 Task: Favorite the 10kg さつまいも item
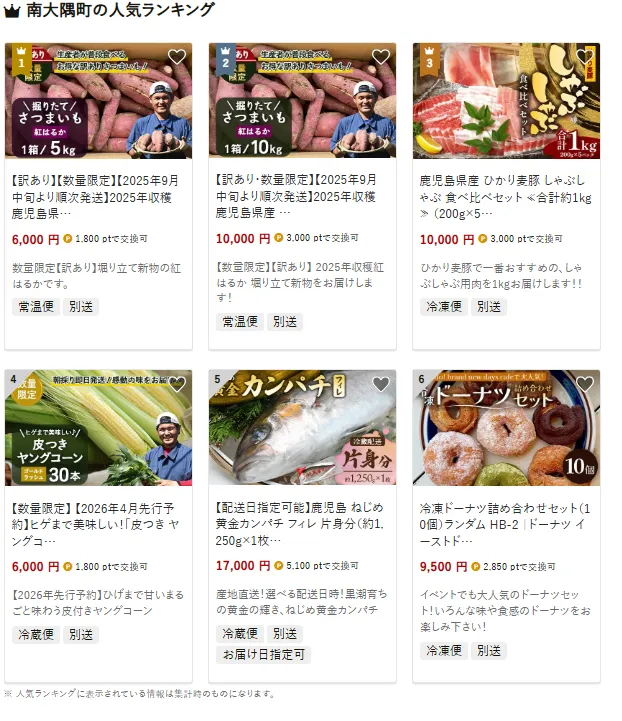(x=380, y=57)
